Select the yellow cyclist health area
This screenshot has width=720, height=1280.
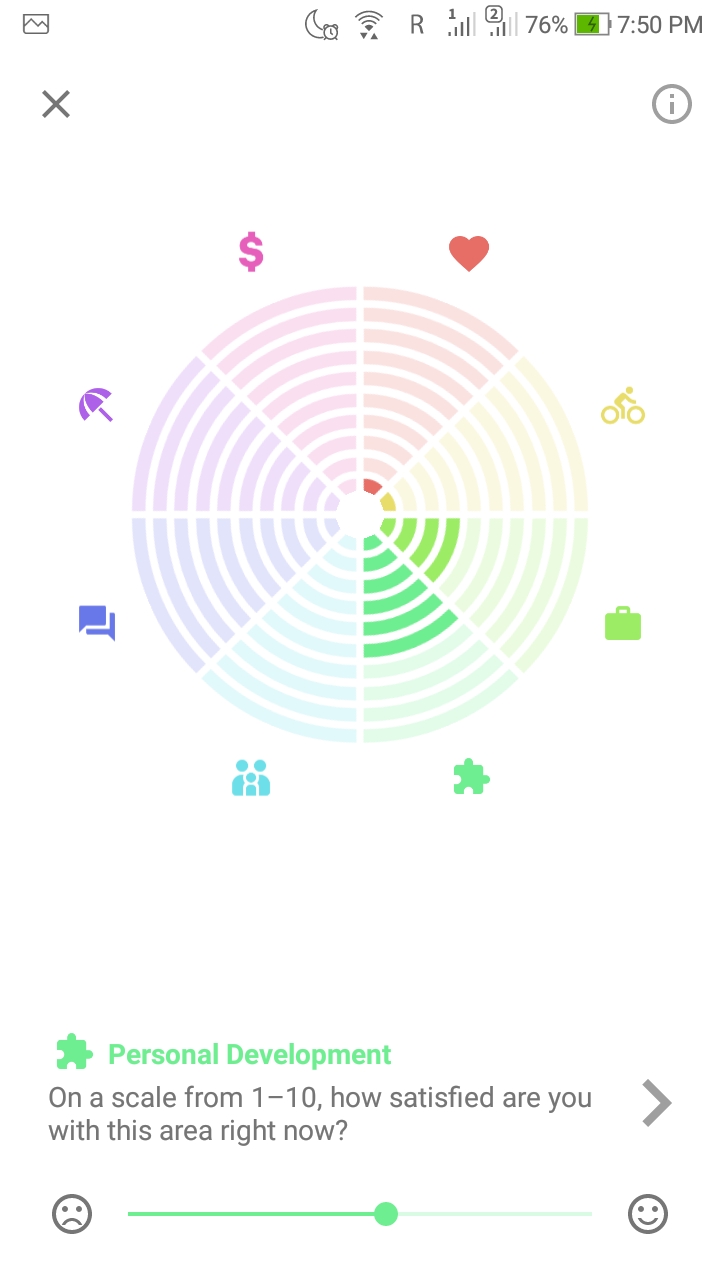point(622,406)
